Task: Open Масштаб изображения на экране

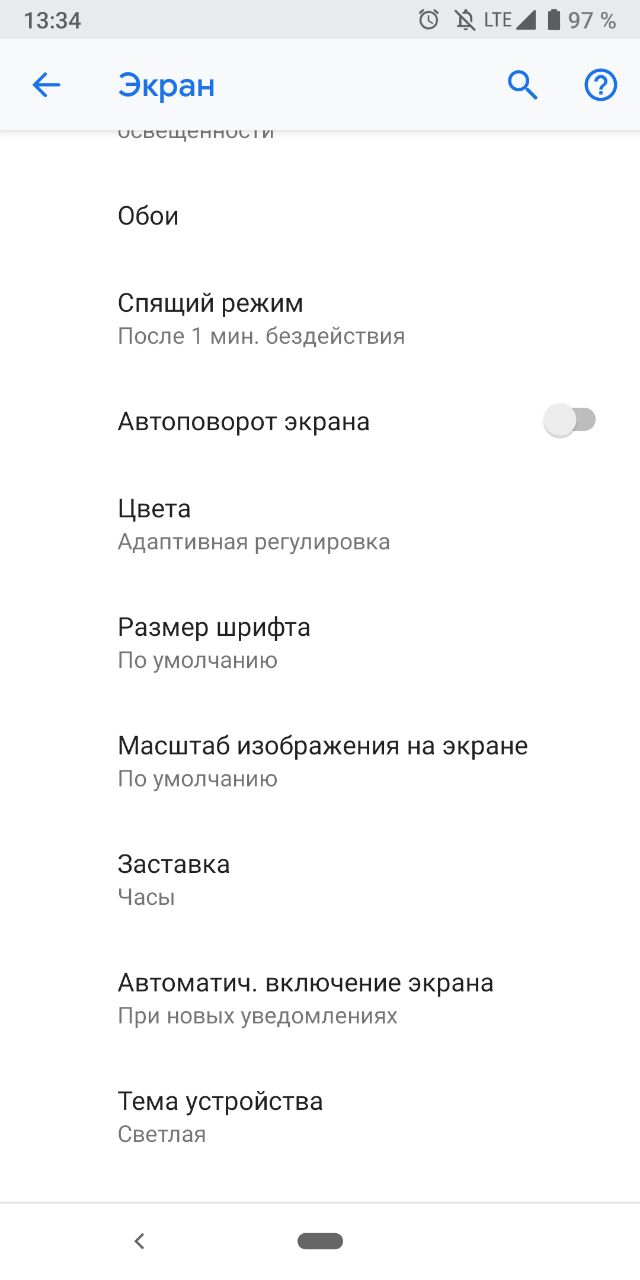Action: 320,761
